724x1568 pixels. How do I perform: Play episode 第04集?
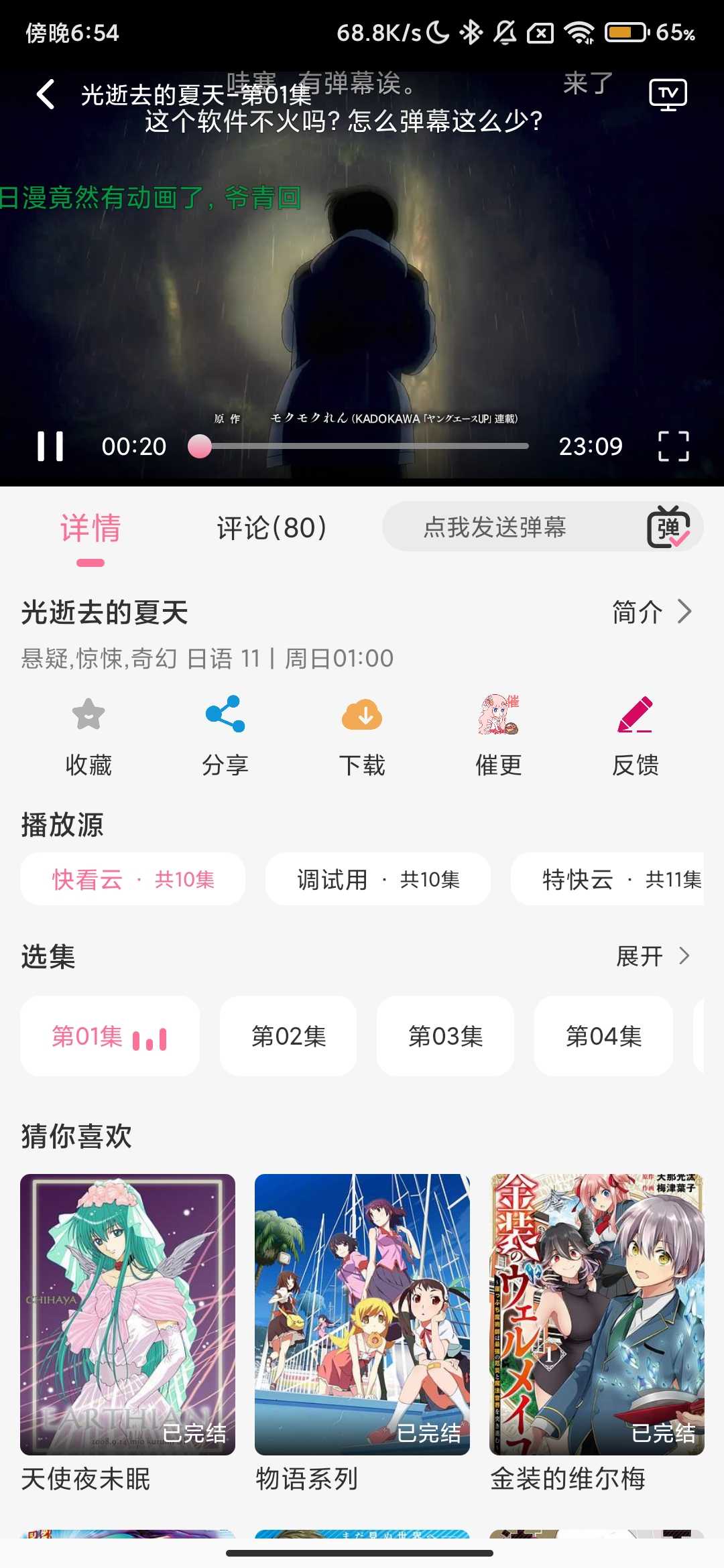pyautogui.click(x=603, y=1037)
